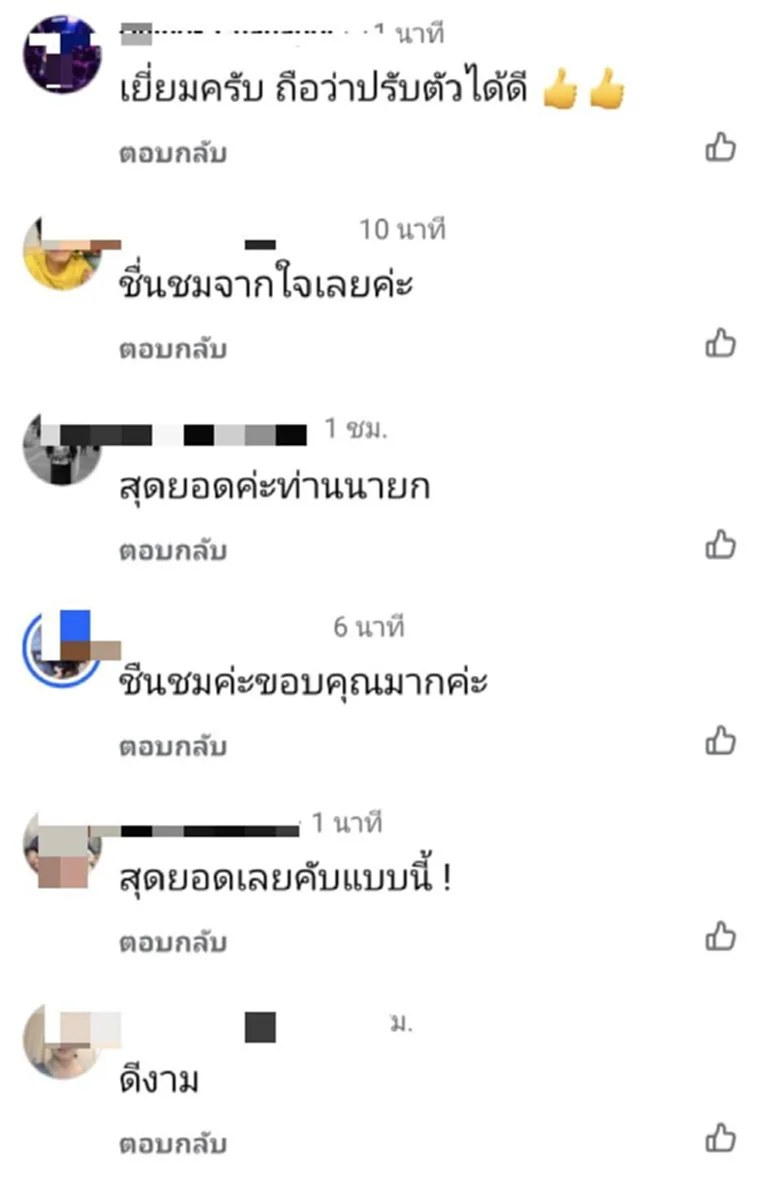This screenshot has height=1186, width=768.
Task: Like the comment "ดีงาม"
Action: (x=720, y=1138)
